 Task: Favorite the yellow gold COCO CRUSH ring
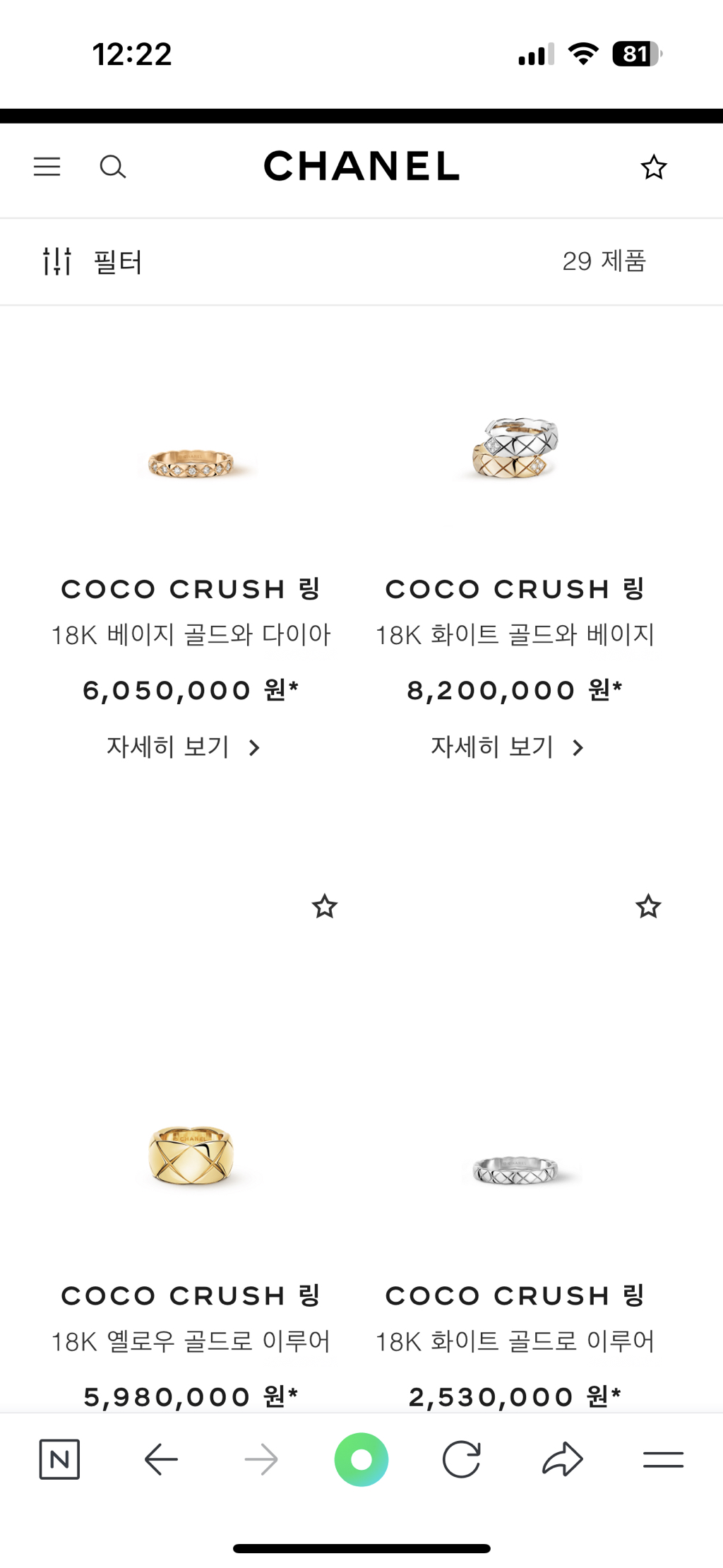pyautogui.click(x=325, y=907)
